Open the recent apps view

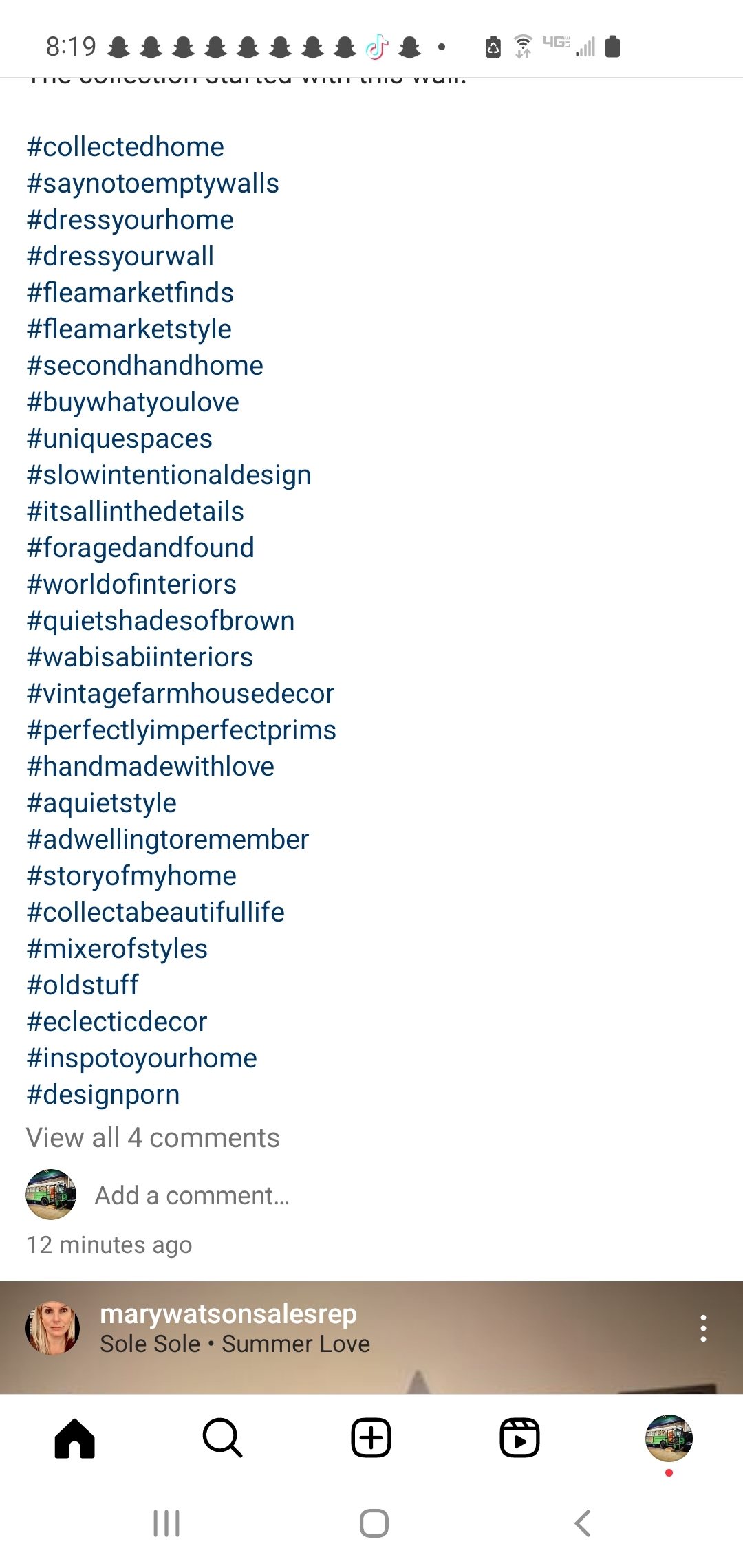(x=166, y=1523)
